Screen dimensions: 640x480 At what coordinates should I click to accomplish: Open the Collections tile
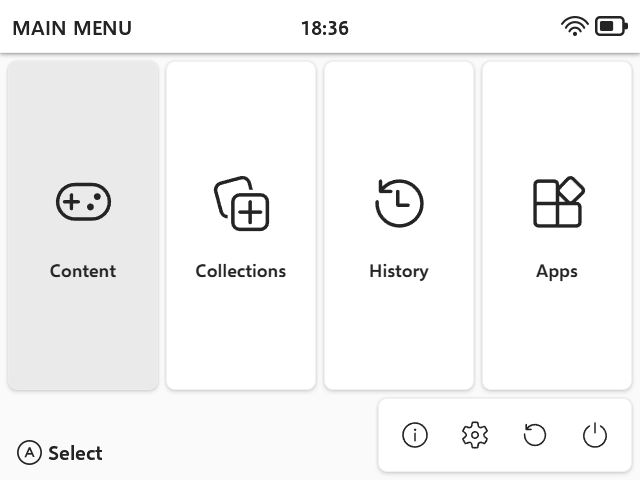pyautogui.click(x=241, y=226)
